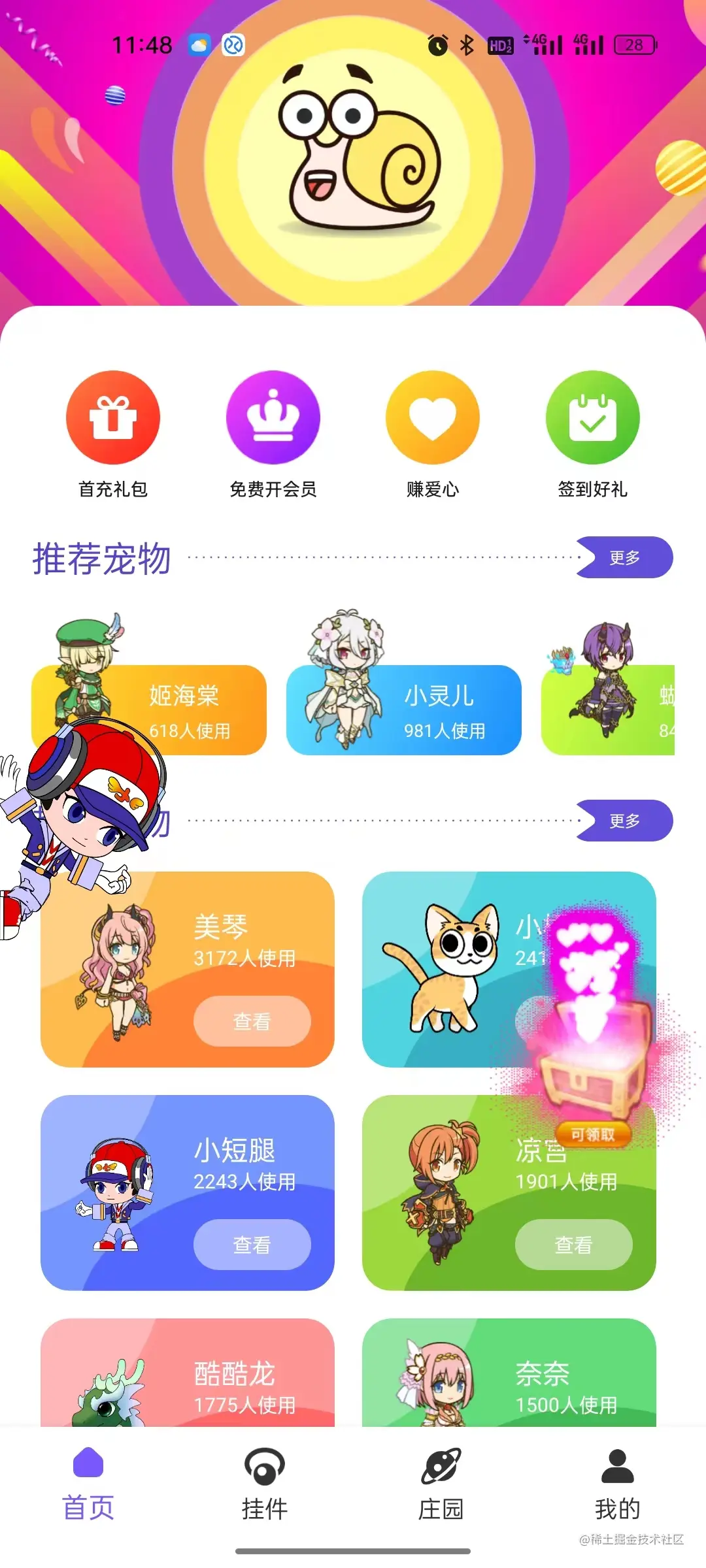The width and height of the screenshot is (706, 1568).
Task: Tap the 免费开会员 crown icon
Action: [x=273, y=417]
